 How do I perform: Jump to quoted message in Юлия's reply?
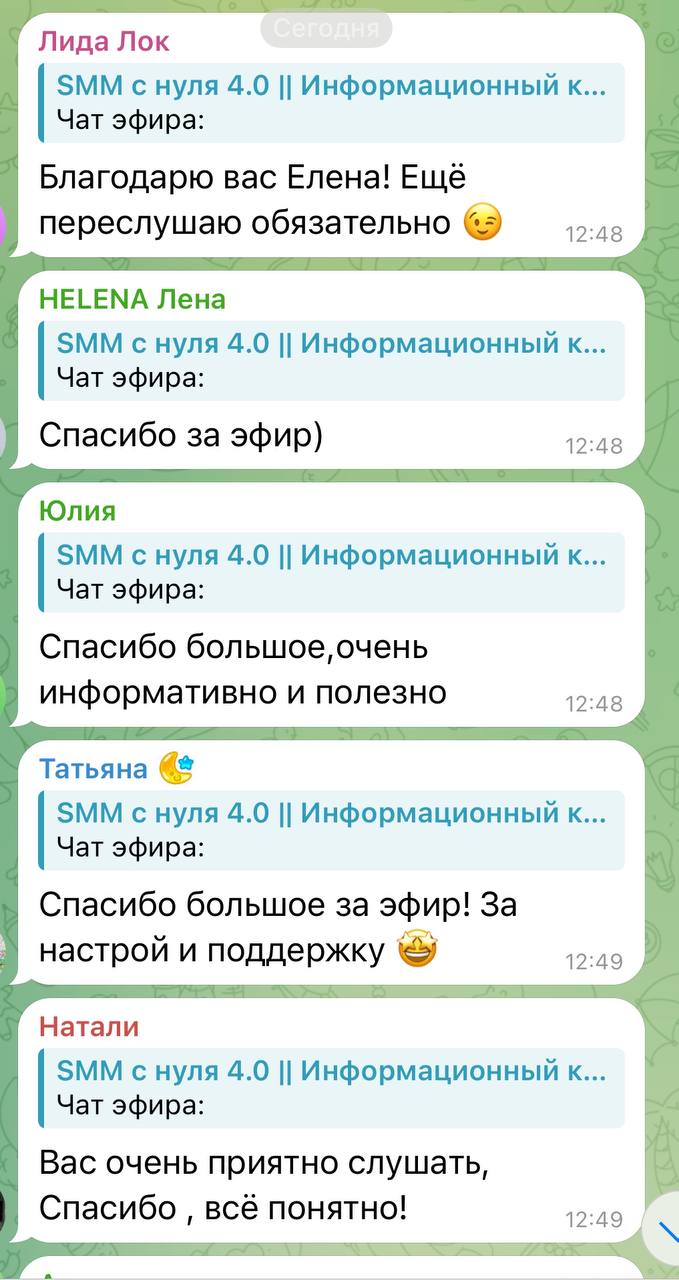pos(331,572)
